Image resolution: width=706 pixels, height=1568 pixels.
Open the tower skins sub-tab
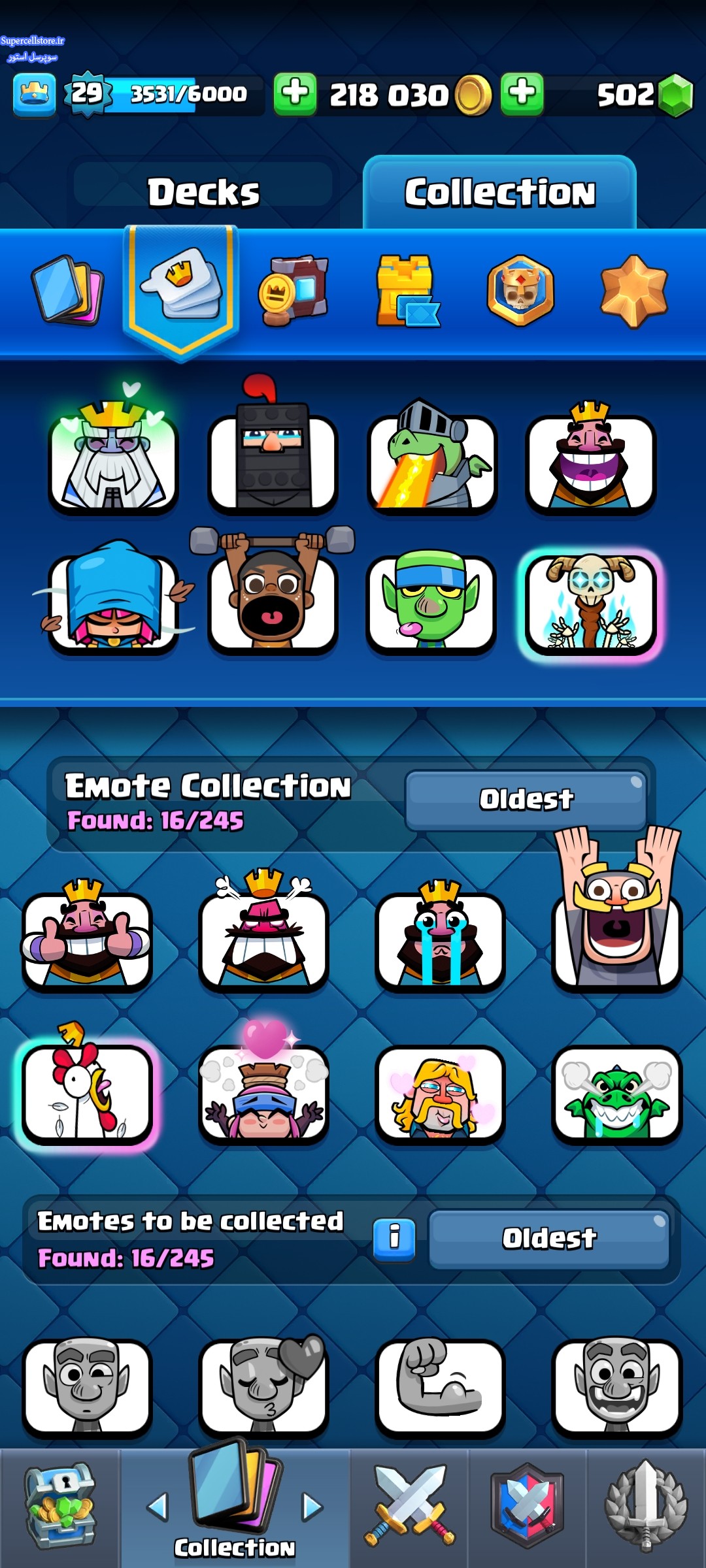(x=407, y=291)
